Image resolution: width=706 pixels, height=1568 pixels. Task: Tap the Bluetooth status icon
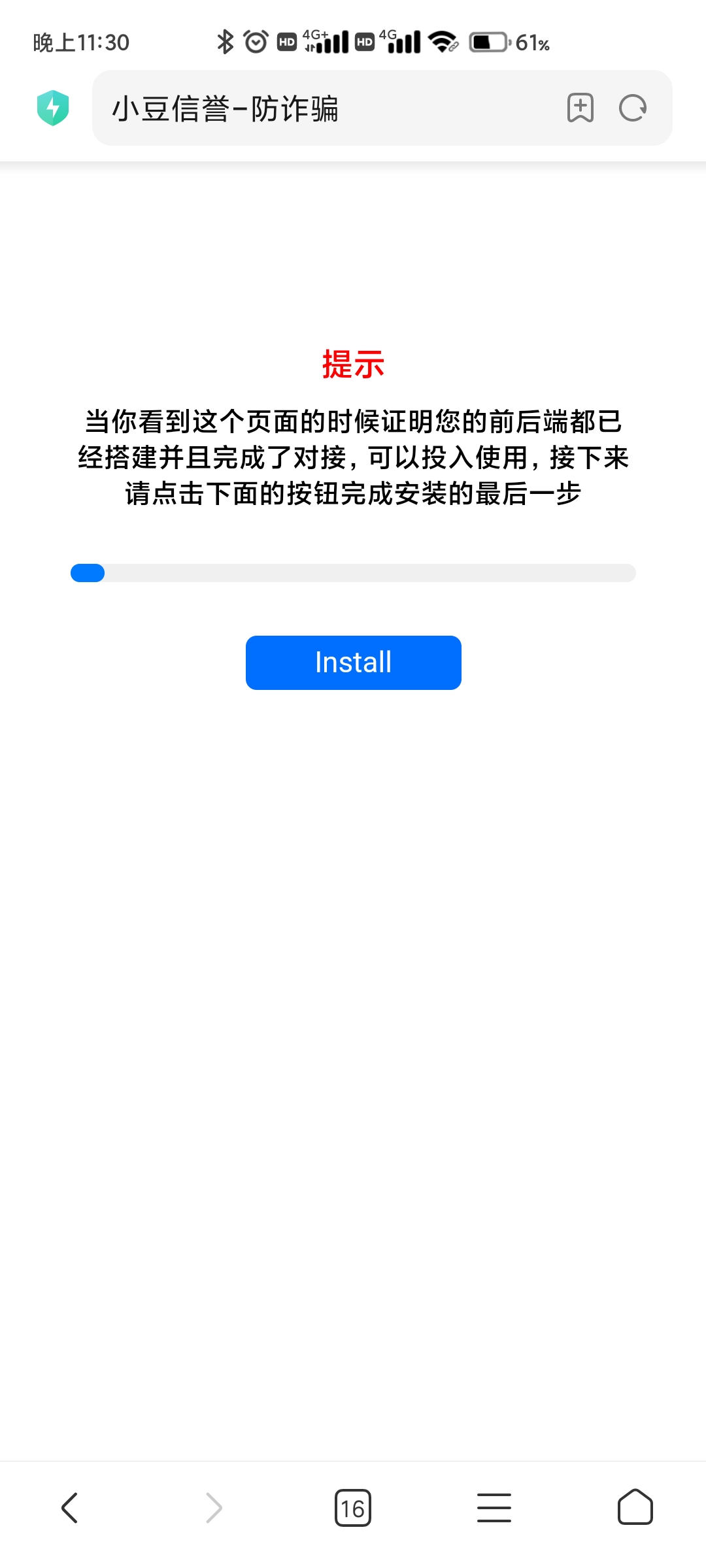pyautogui.click(x=225, y=42)
